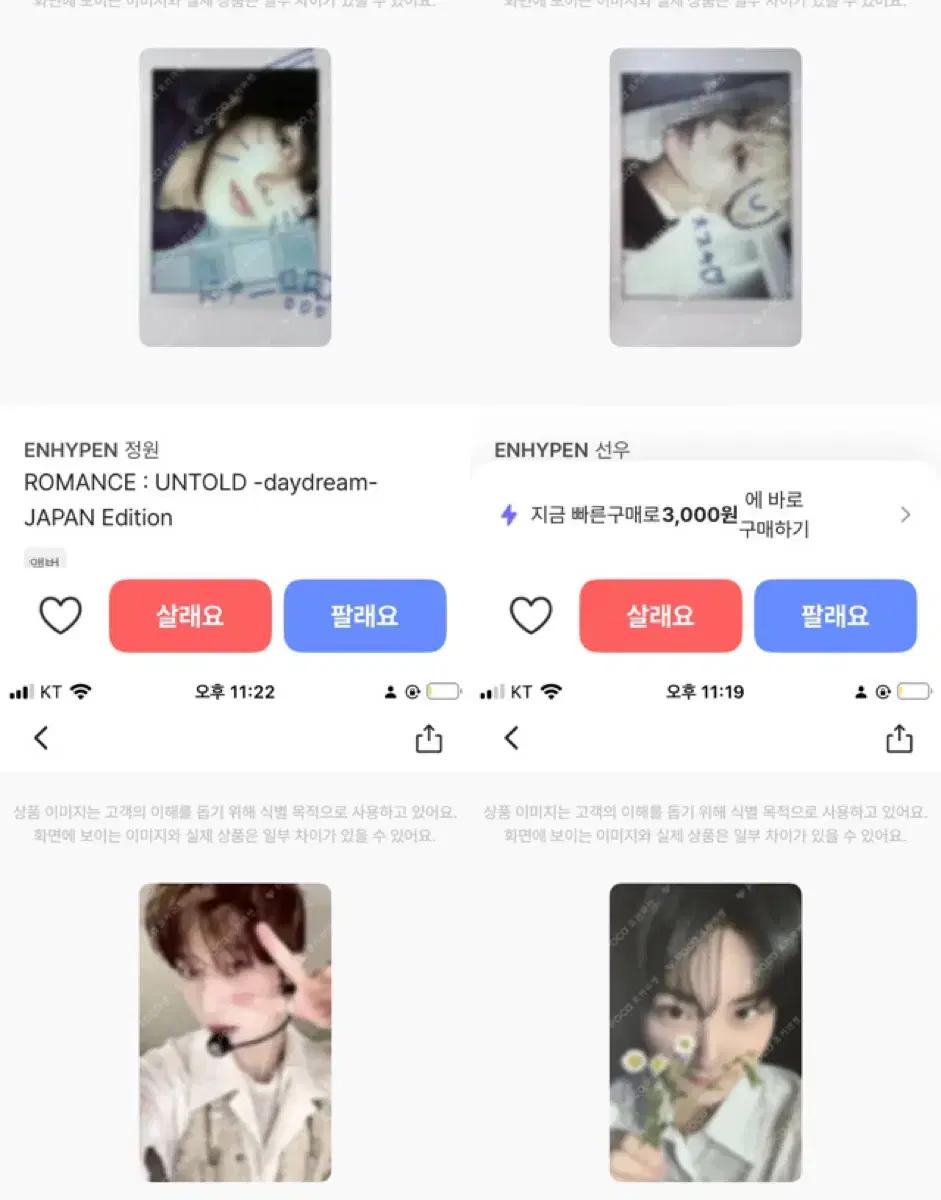Select 살래요 on the ENHYPEN 선우 listing

660,616
